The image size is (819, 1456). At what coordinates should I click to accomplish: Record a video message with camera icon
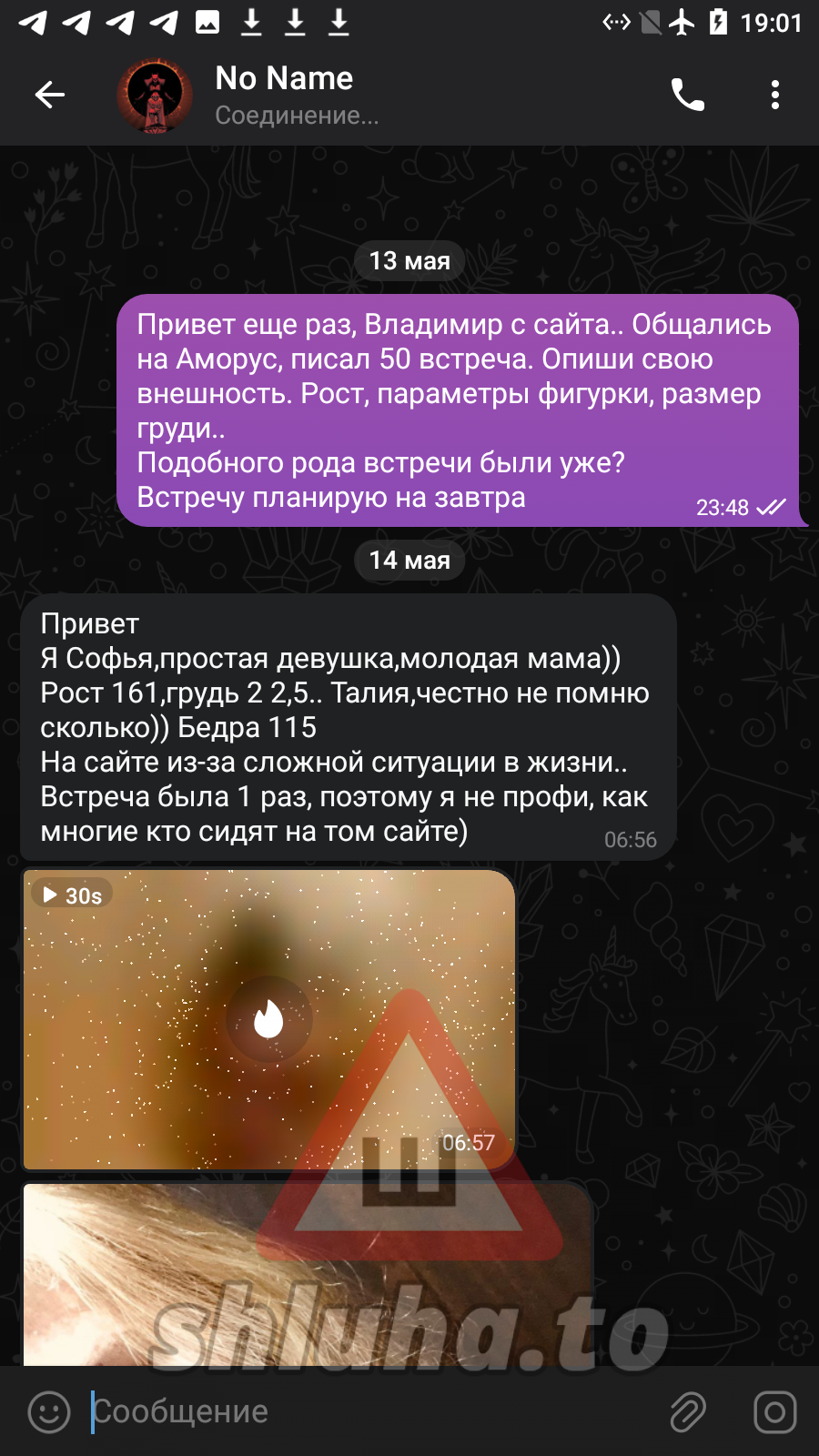(x=774, y=1412)
